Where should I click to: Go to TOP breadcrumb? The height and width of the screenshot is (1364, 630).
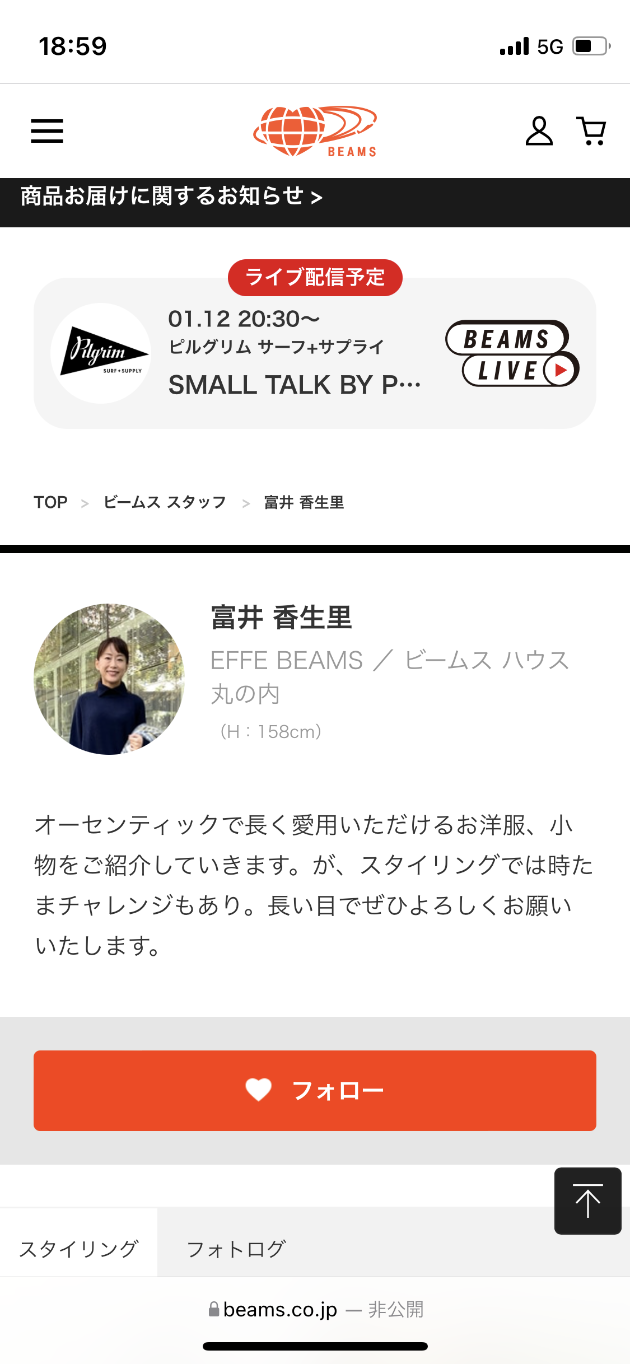point(51,502)
